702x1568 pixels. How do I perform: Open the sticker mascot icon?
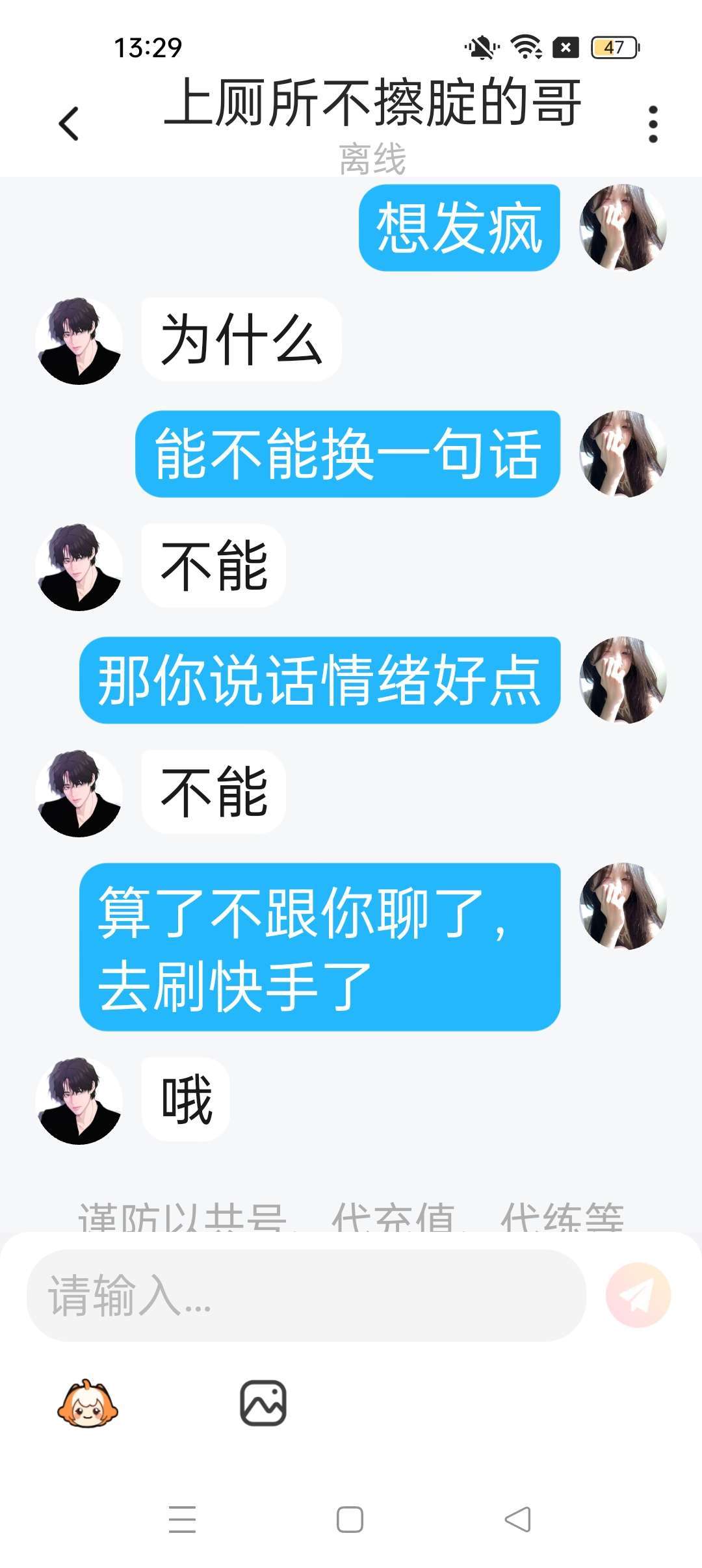[x=87, y=1404]
